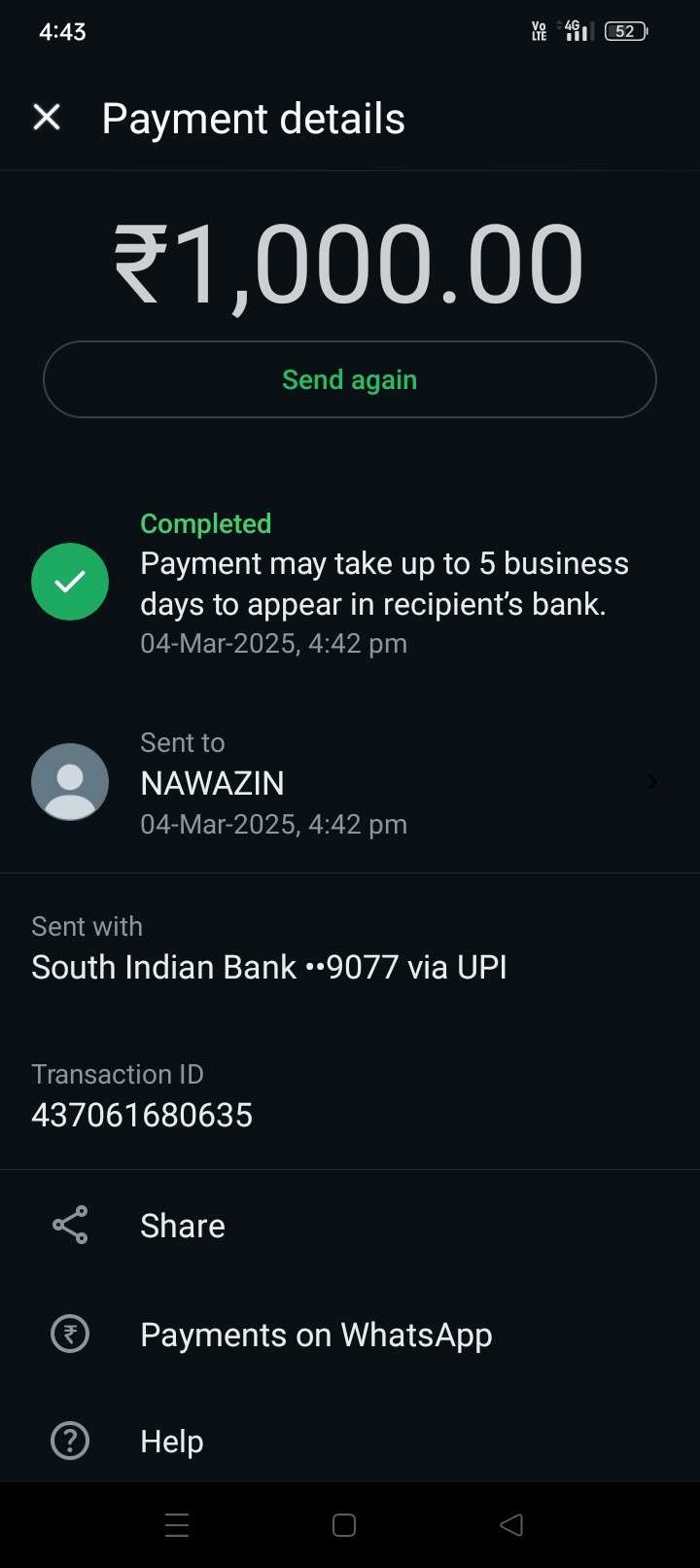Open the Help option
700x1568 pixels.
coord(172,1441)
